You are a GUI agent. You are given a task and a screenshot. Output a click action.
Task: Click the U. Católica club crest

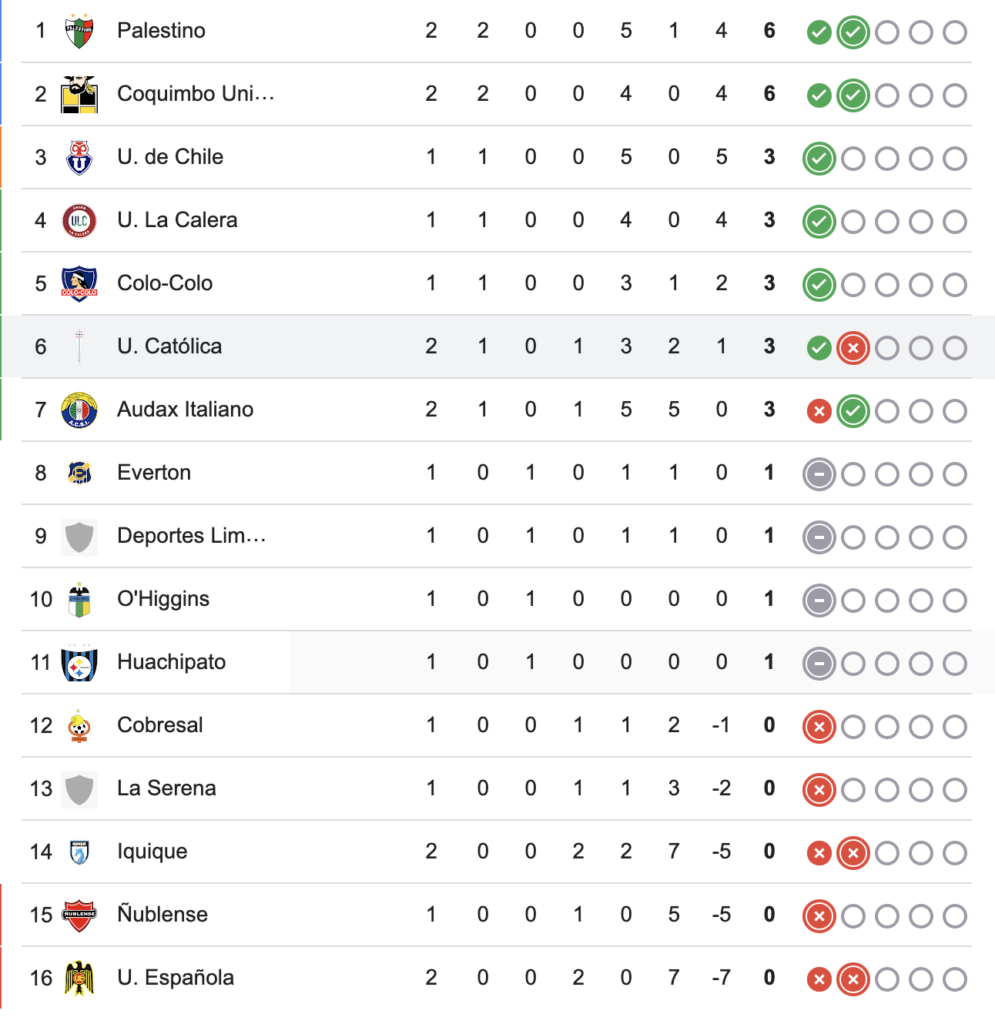(x=79, y=347)
